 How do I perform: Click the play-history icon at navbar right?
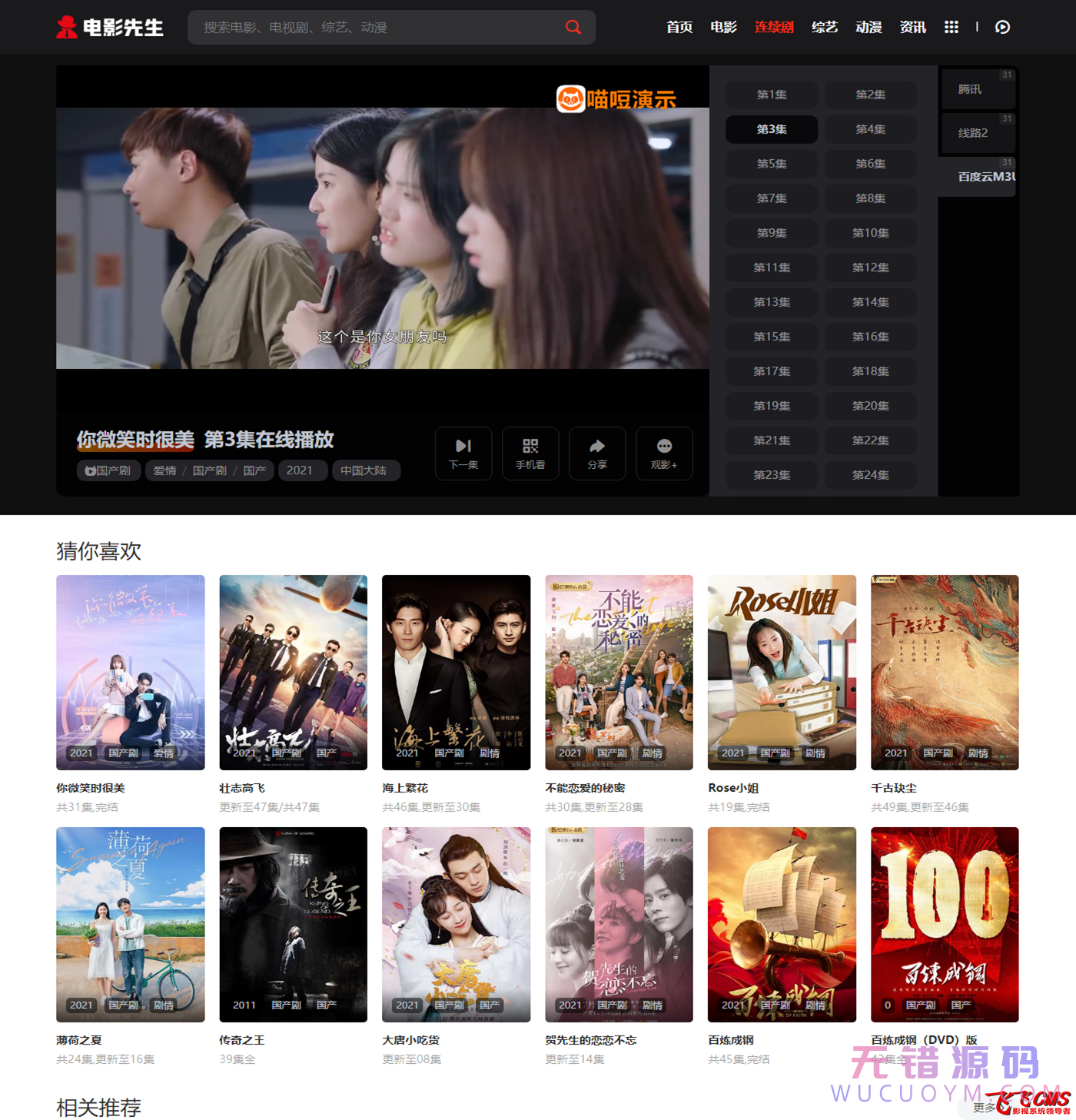[1003, 26]
